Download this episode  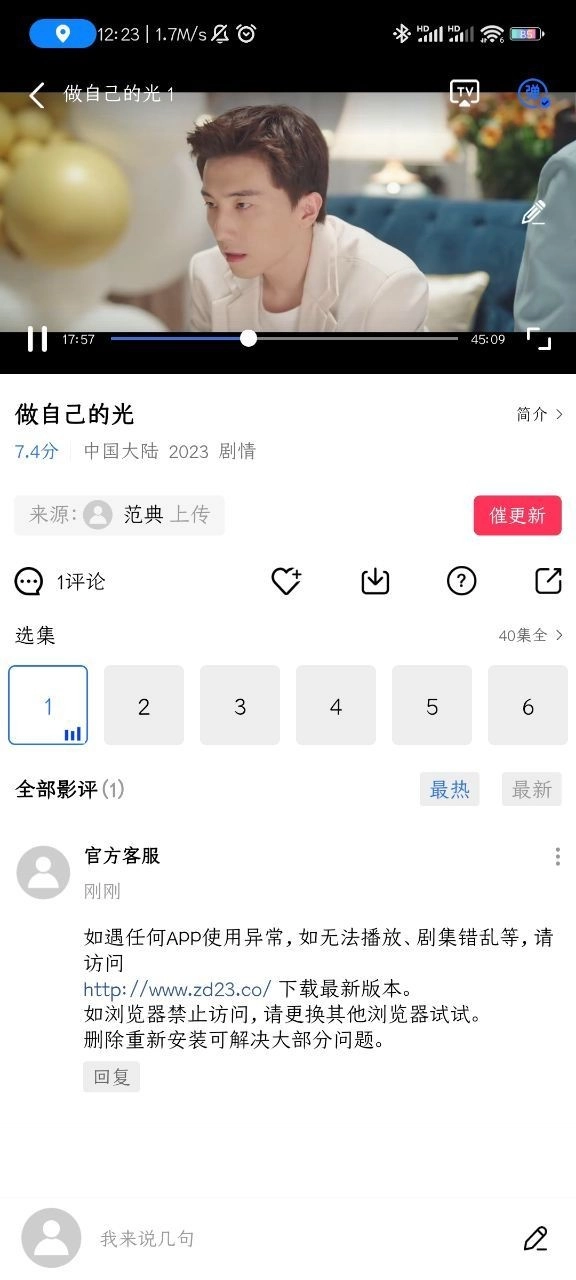(x=375, y=581)
